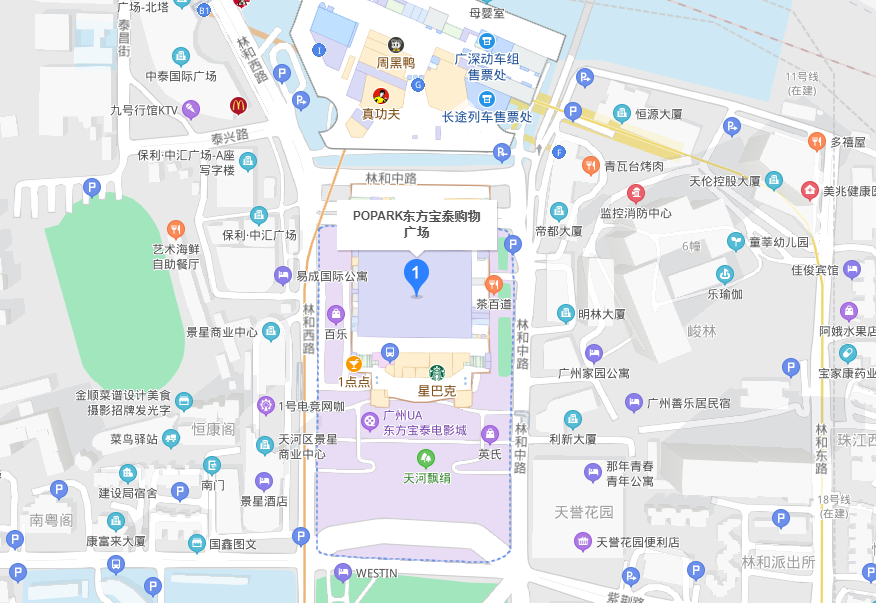
Task: Select the 长途列车售票处 marker
Action: [x=486, y=98]
